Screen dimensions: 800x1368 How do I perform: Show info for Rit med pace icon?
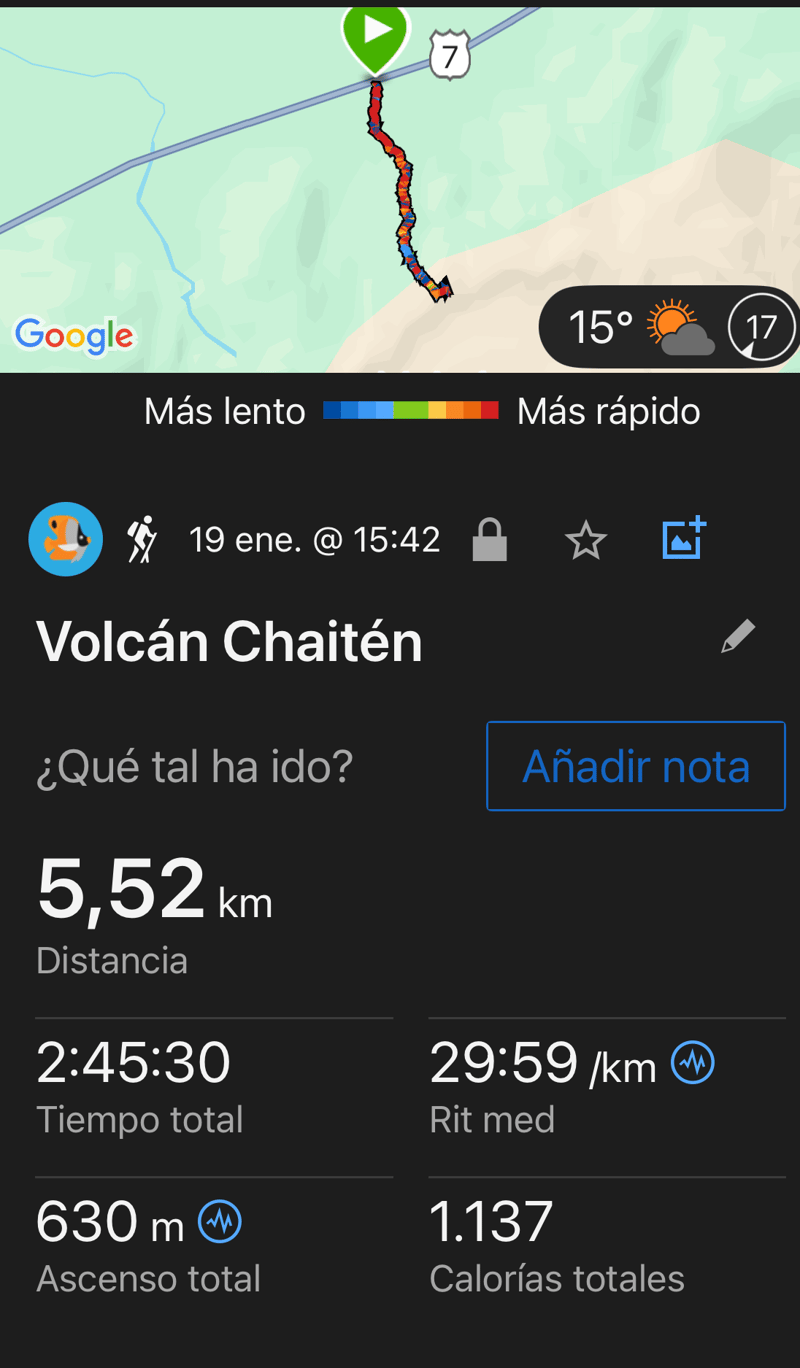coord(693,1062)
